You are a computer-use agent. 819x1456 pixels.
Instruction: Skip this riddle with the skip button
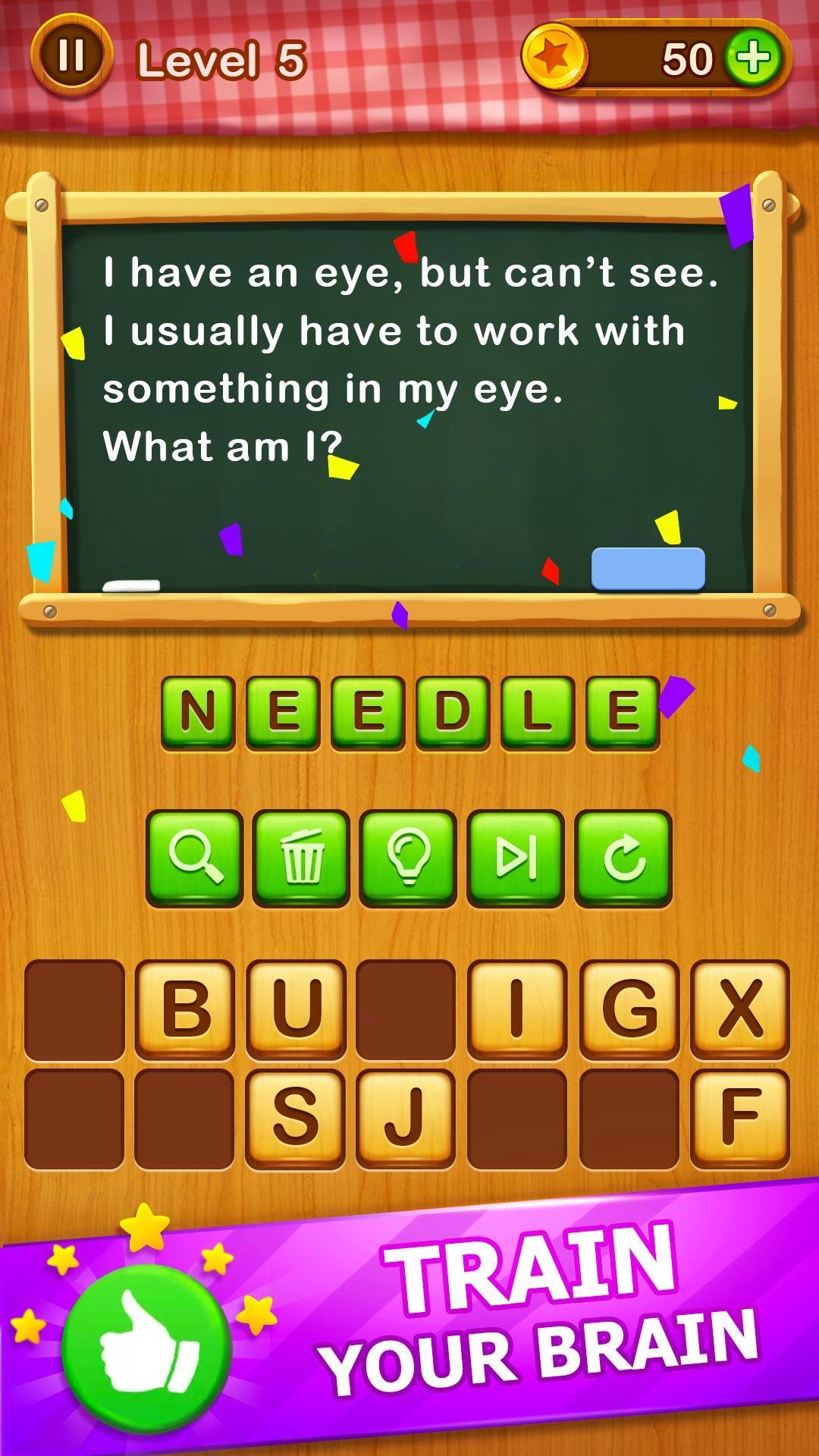pos(516,858)
